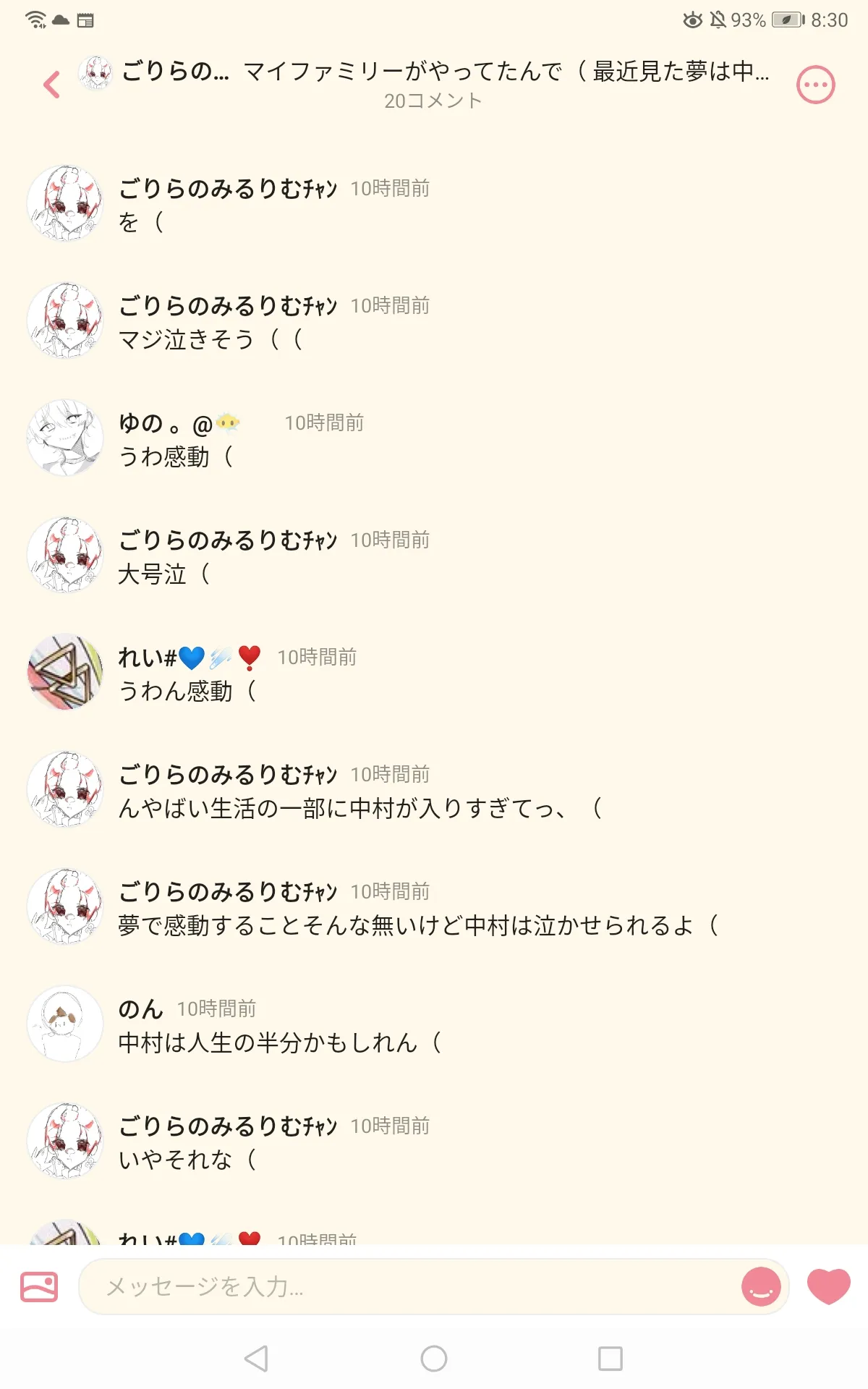
Task: View れい# profile from うわん感動 comment
Action: [65, 672]
